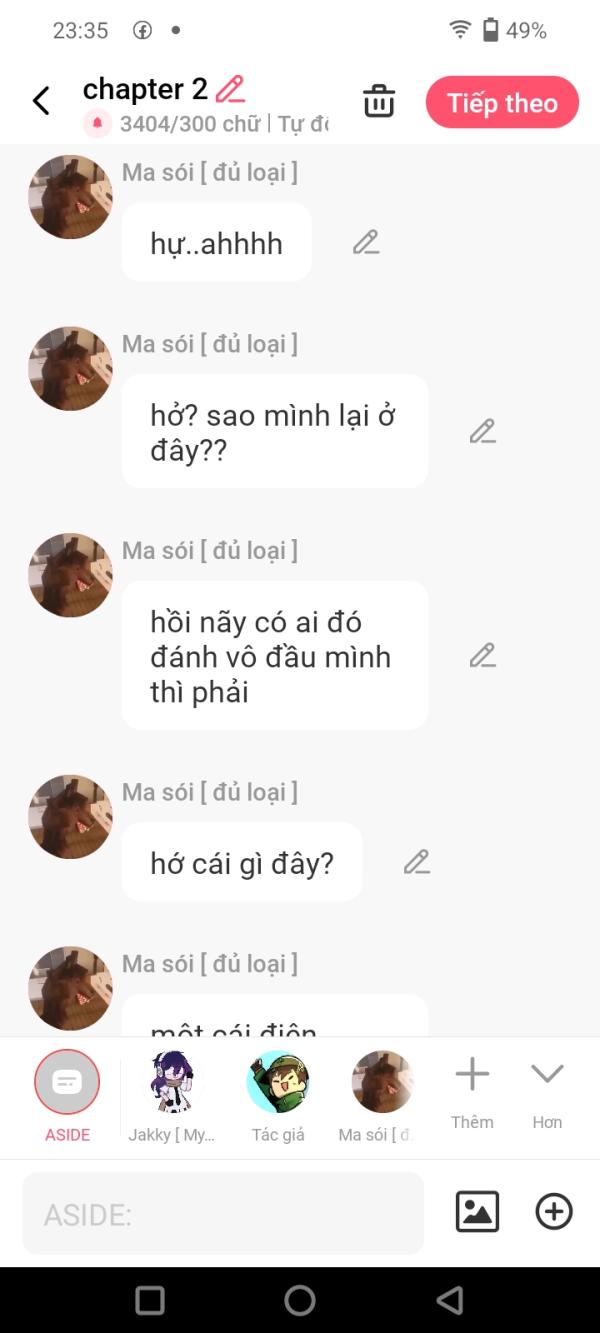Viewport: 600px width, 1333px height.
Task: Edit the "hở? sao mình lại ở đây??" message
Action: coord(483,431)
